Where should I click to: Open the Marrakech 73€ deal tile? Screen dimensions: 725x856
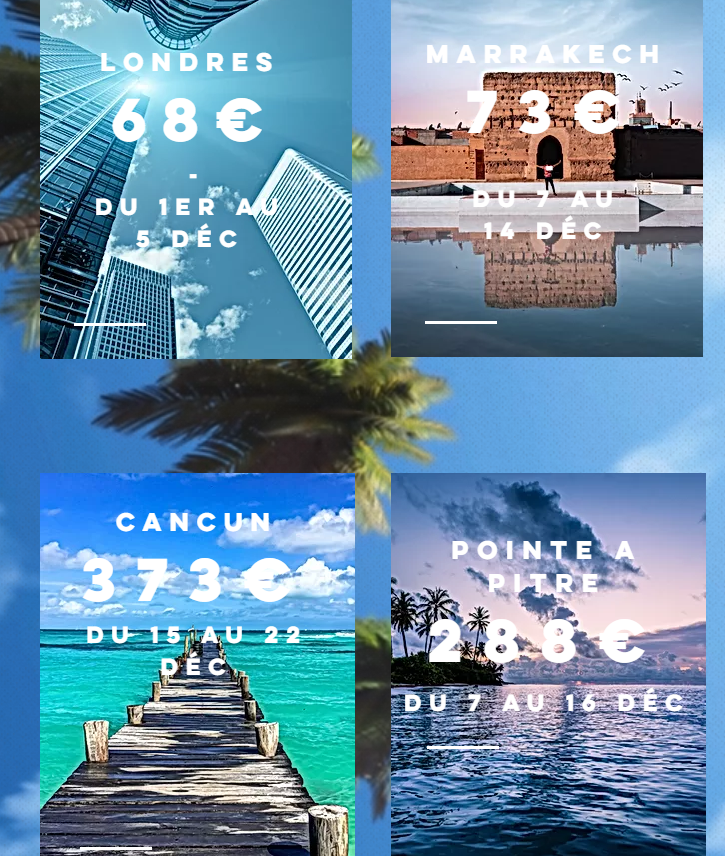pos(547,178)
